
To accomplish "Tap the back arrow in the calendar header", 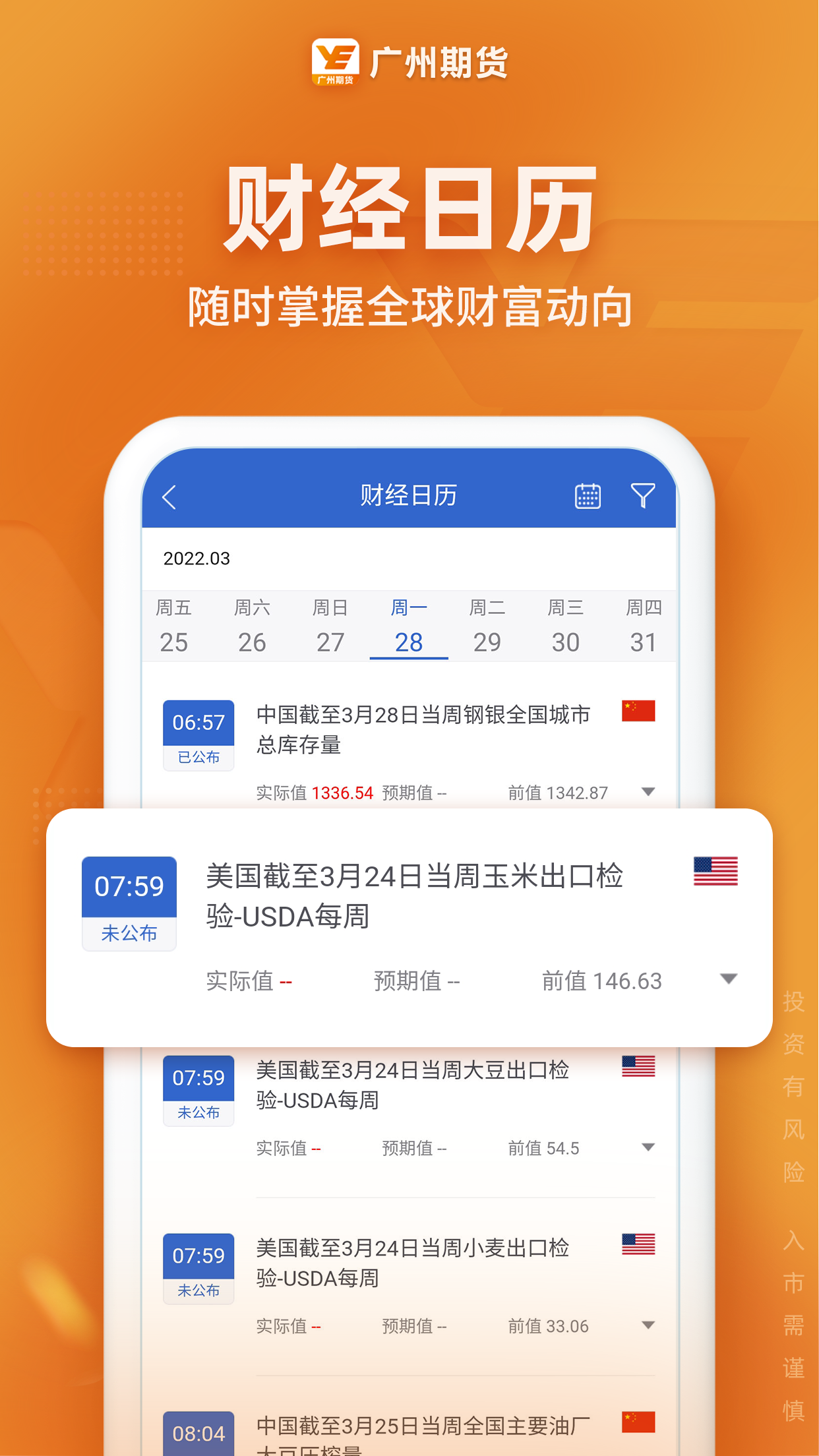I will coord(169,497).
